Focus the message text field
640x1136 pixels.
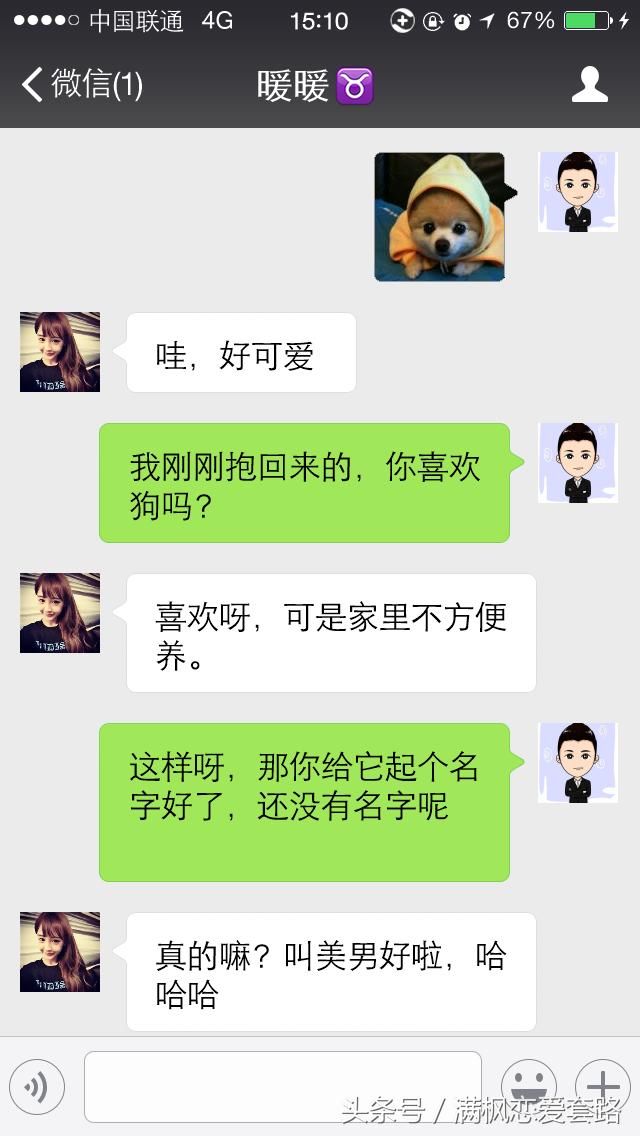click(282, 1086)
